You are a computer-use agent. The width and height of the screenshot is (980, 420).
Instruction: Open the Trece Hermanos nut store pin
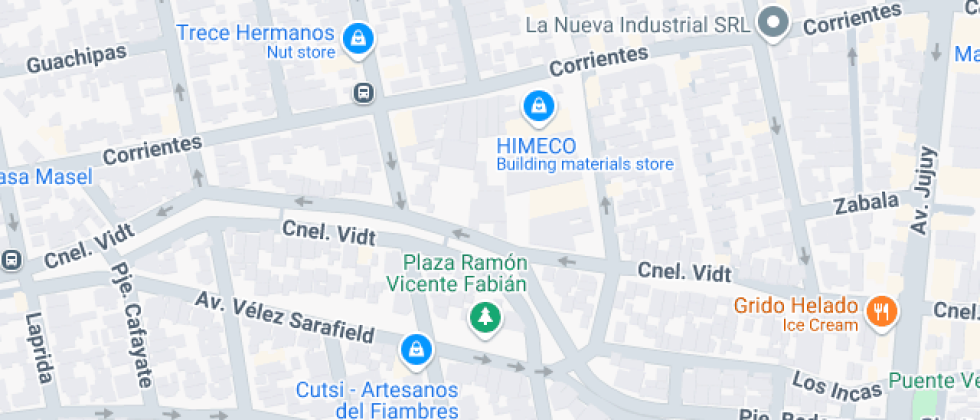click(x=358, y=39)
